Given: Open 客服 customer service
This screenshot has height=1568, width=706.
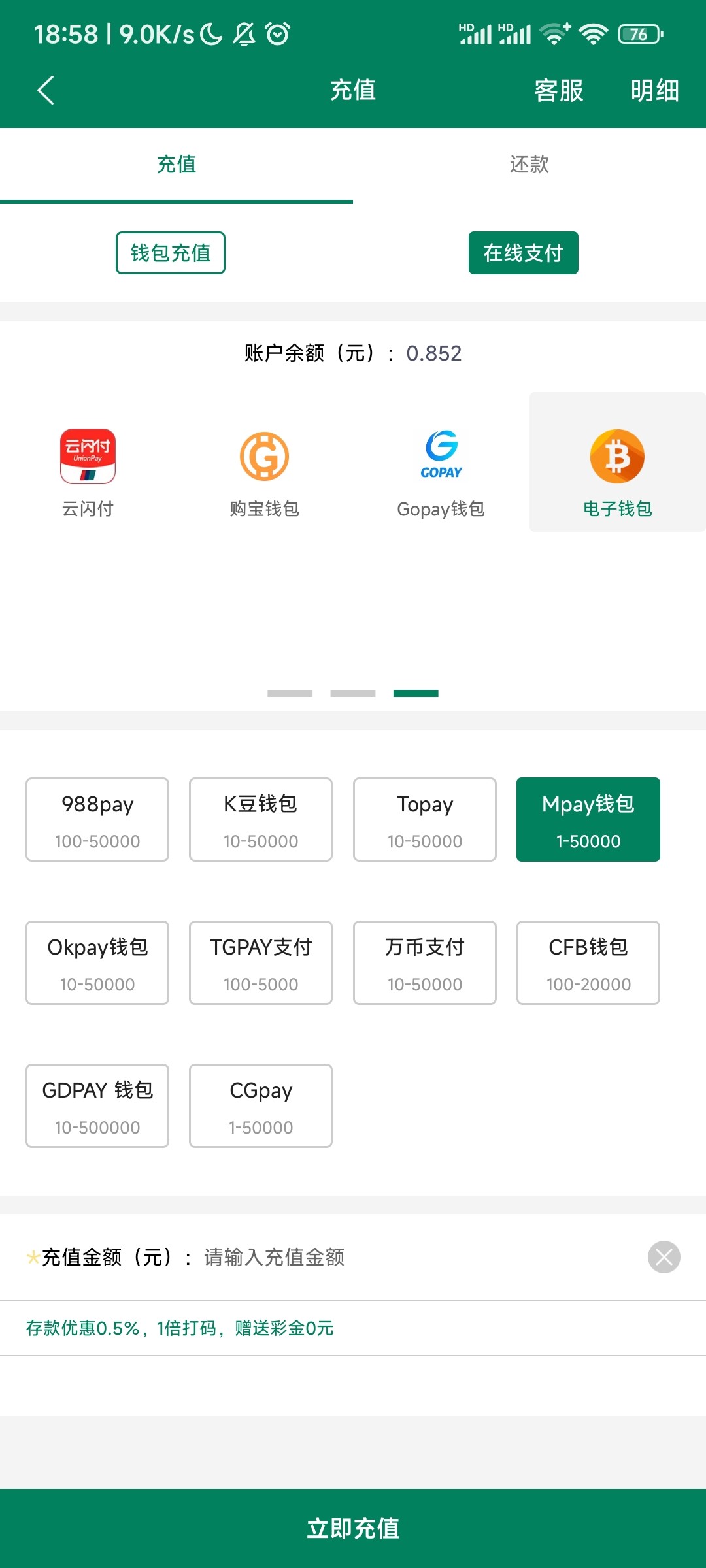Looking at the screenshot, I should 558,90.
